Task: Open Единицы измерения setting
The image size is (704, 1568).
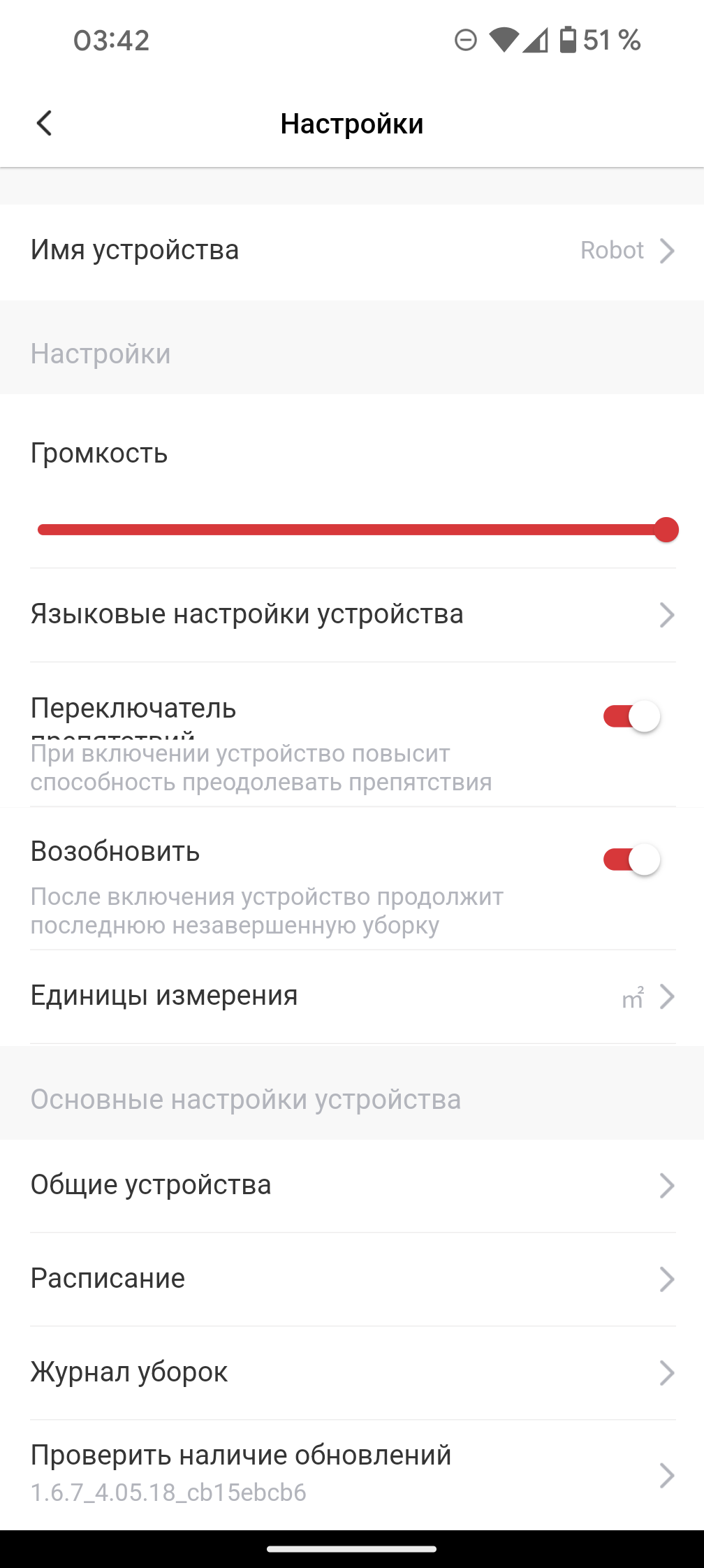Action: coord(352,996)
